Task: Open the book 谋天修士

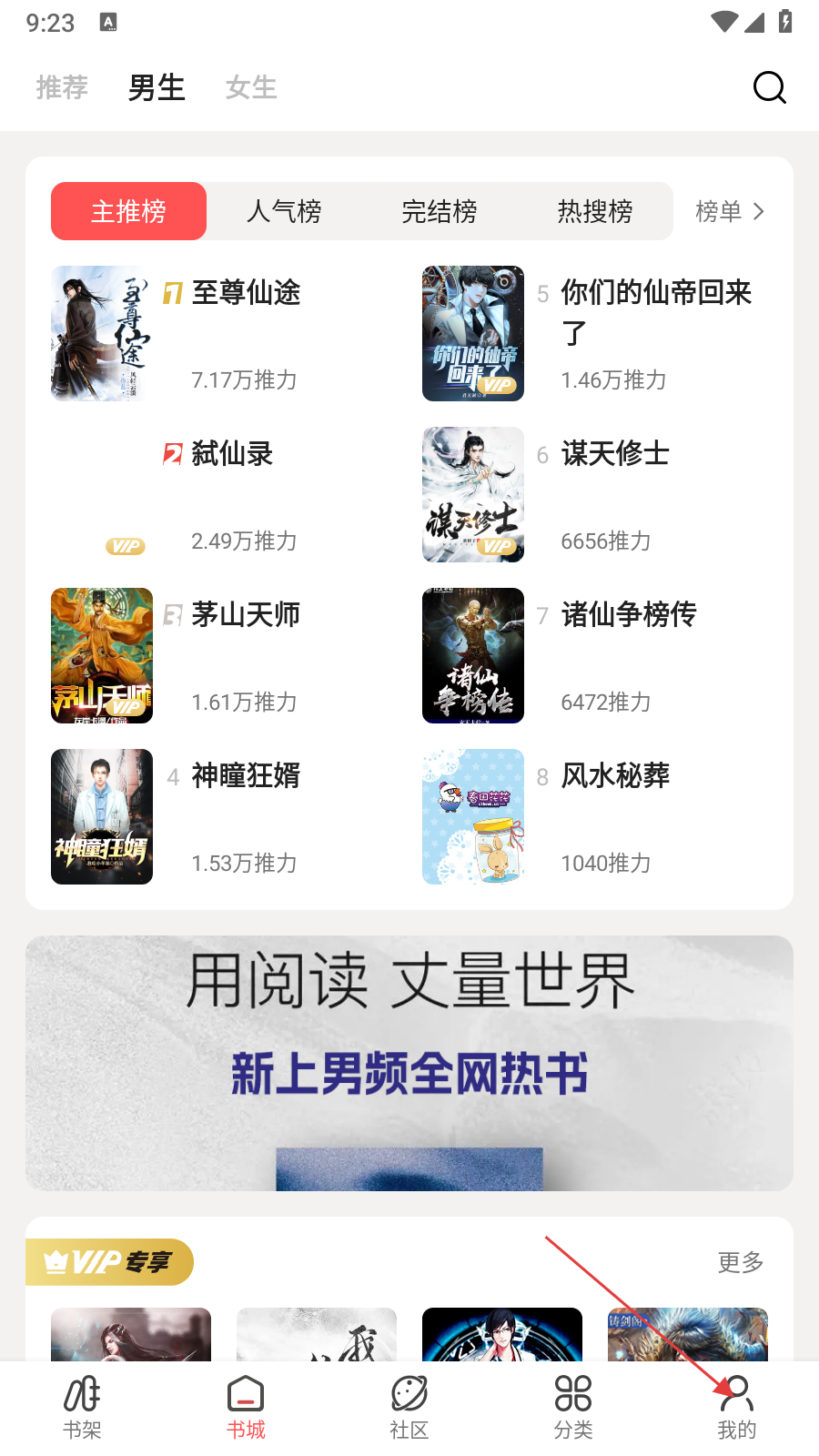Action: click(x=615, y=454)
